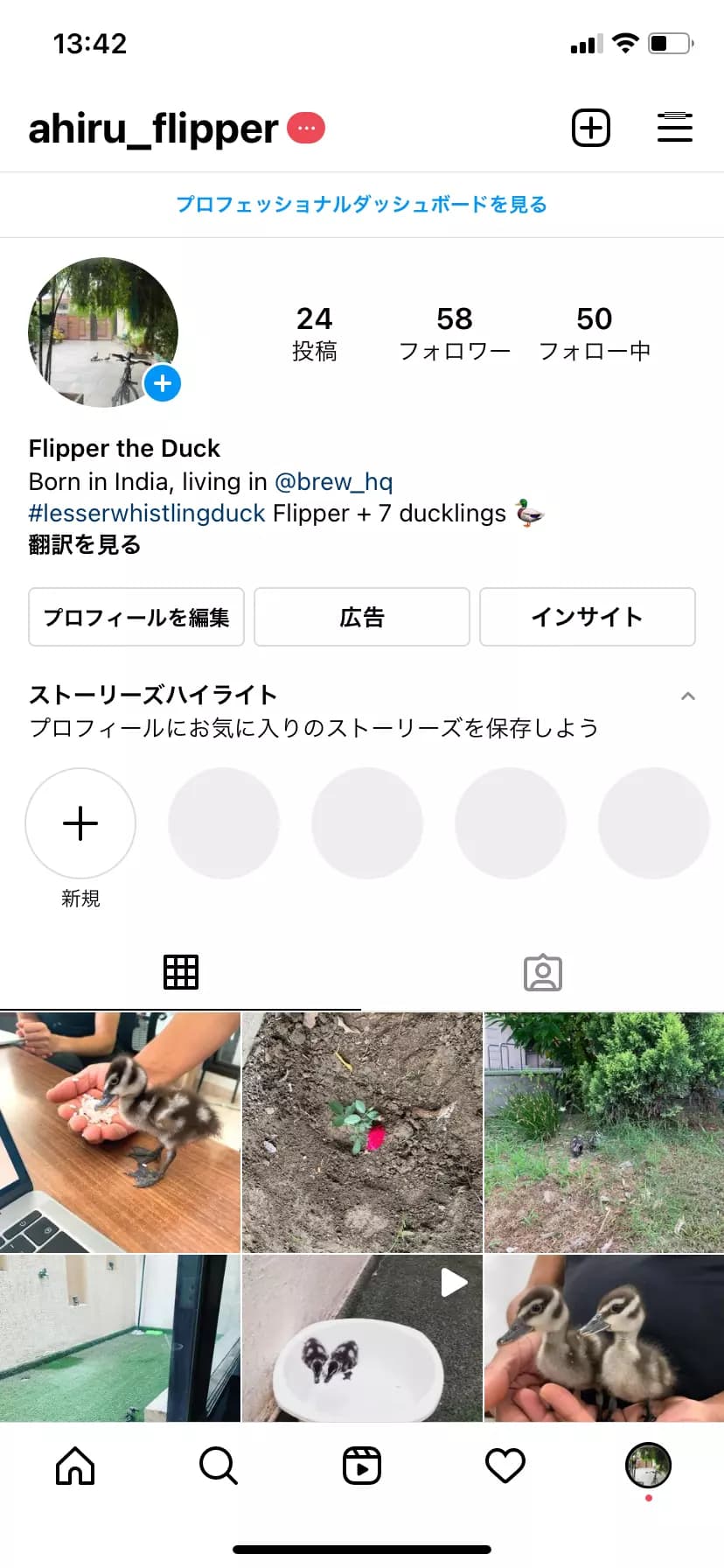Open the 58 followers list
724x1568 pixels.
(454, 332)
